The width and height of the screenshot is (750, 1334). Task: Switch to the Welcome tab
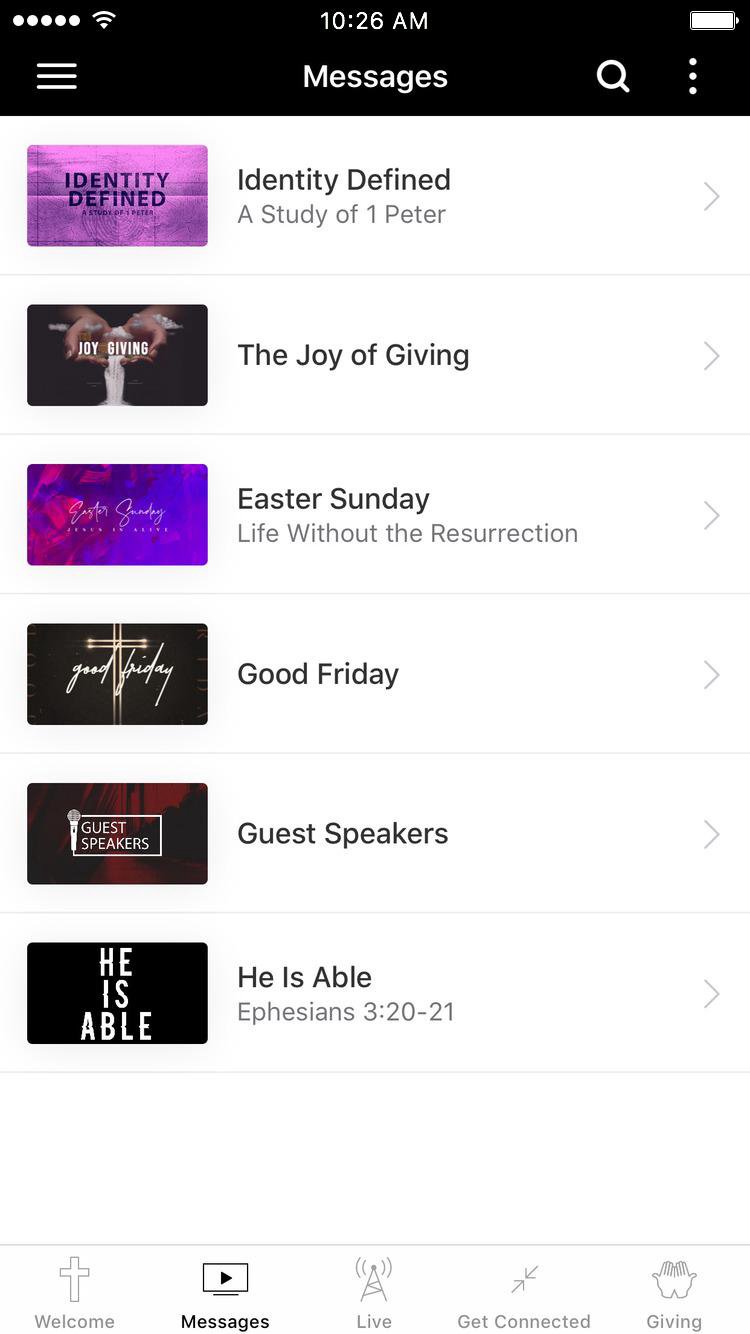pos(75,1292)
